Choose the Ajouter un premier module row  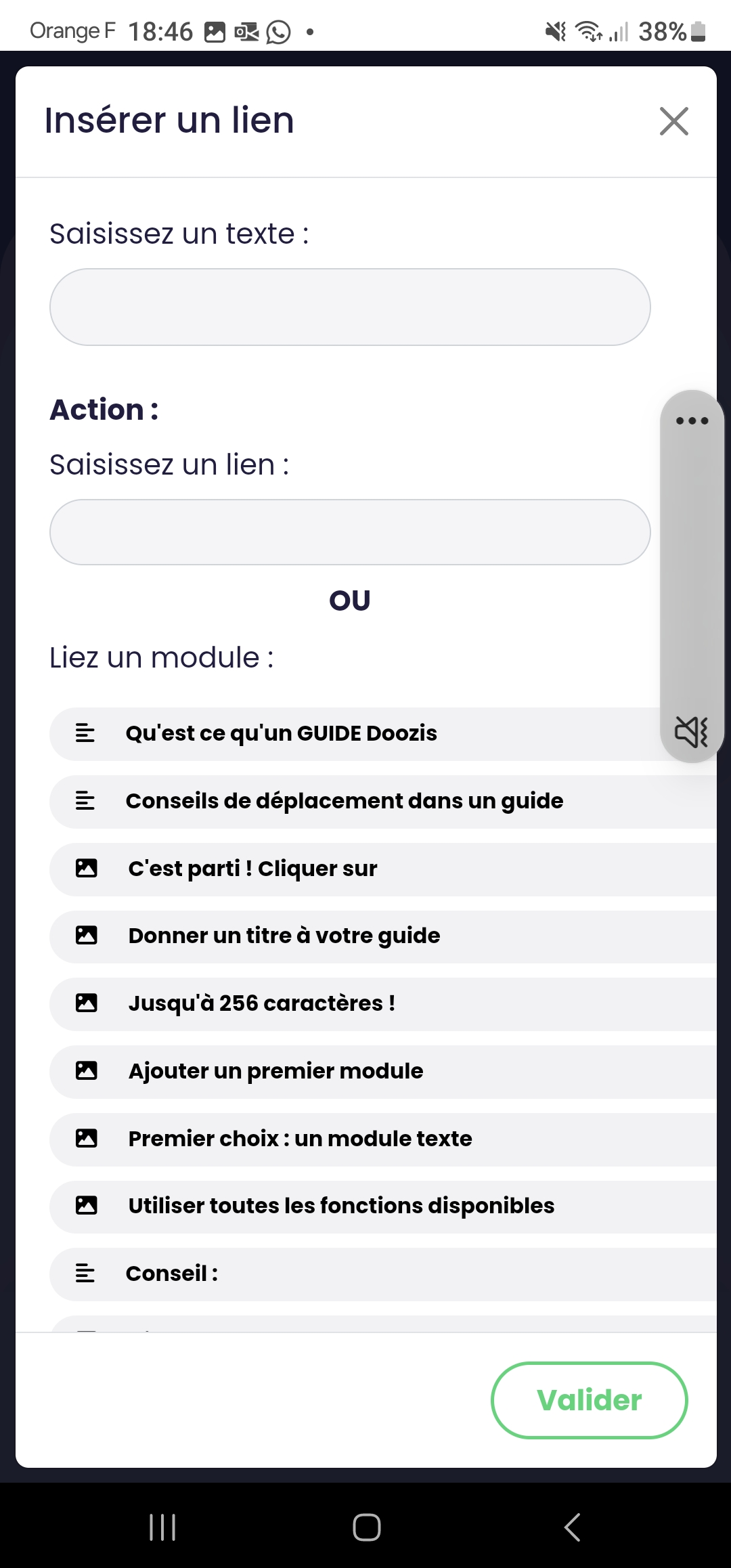click(383, 1072)
